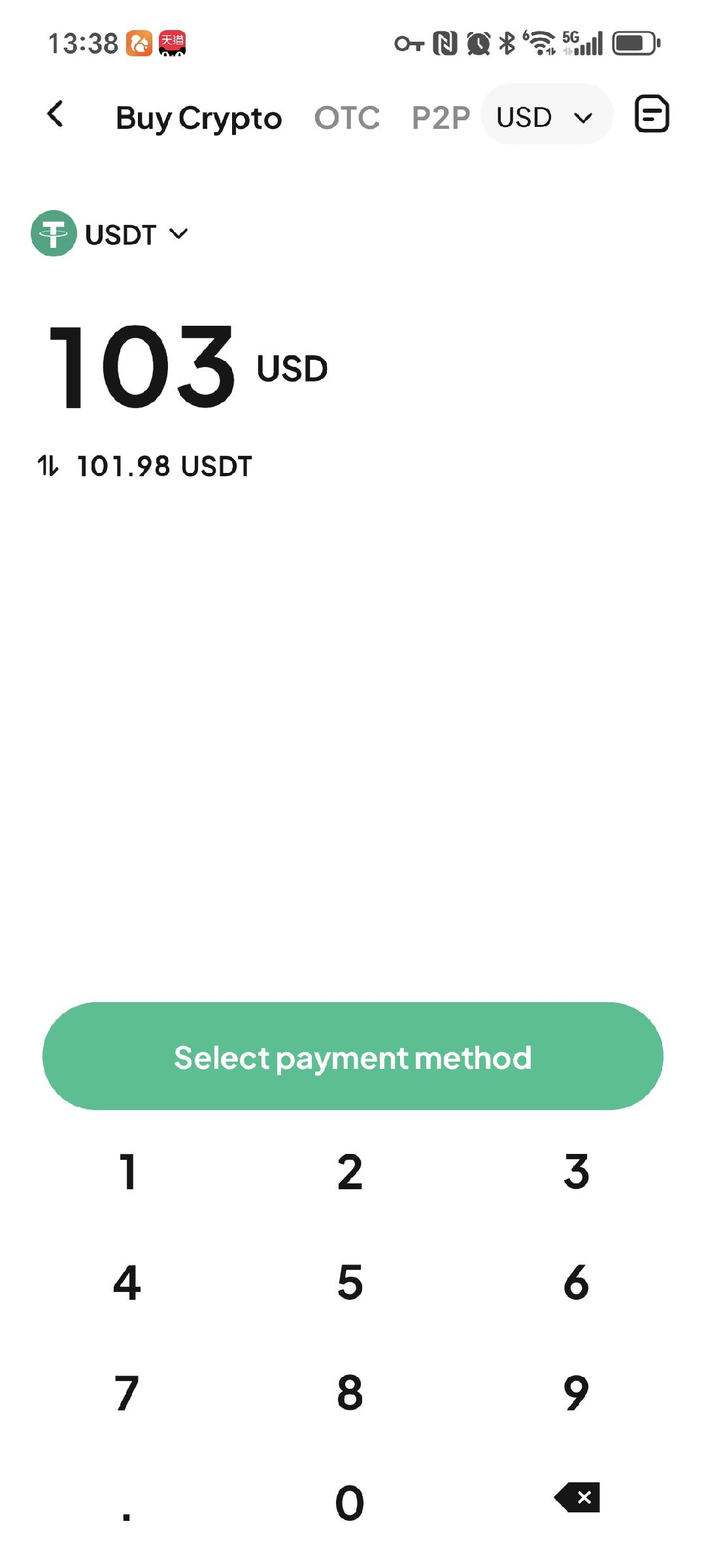The width and height of the screenshot is (706, 1568).
Task: Enter digit 8 on the keypad
Action: click(x=350, y=1393)
